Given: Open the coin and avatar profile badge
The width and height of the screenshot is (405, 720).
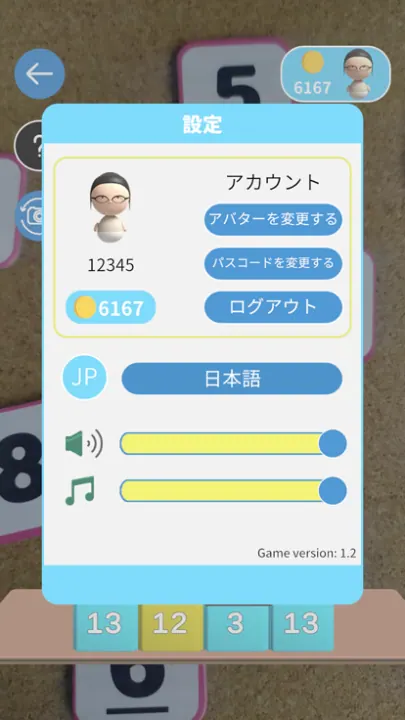Looking at the screenshot, I should (x=336, y=74).
